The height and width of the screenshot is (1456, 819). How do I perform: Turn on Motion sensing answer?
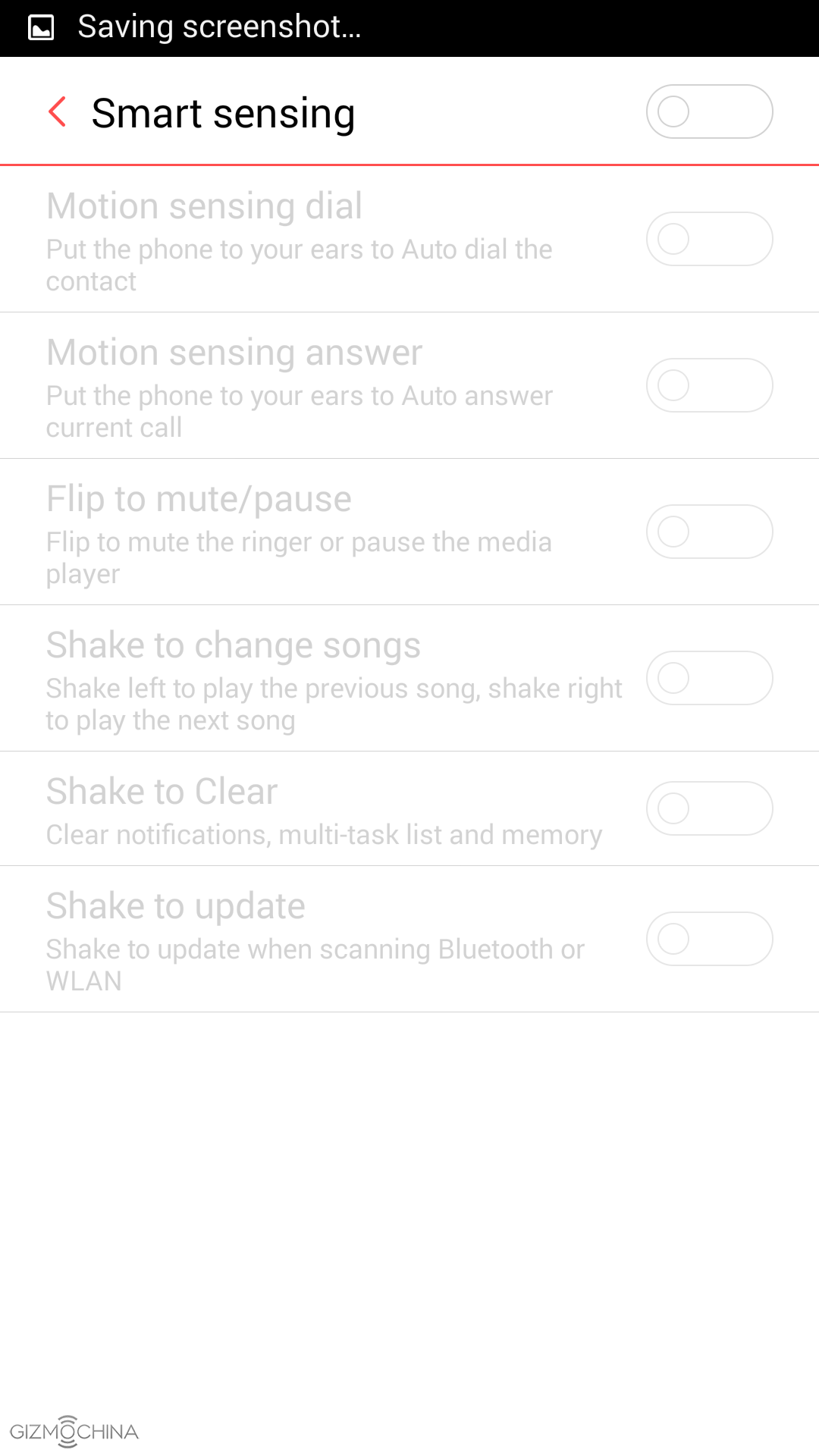(709, 385)
